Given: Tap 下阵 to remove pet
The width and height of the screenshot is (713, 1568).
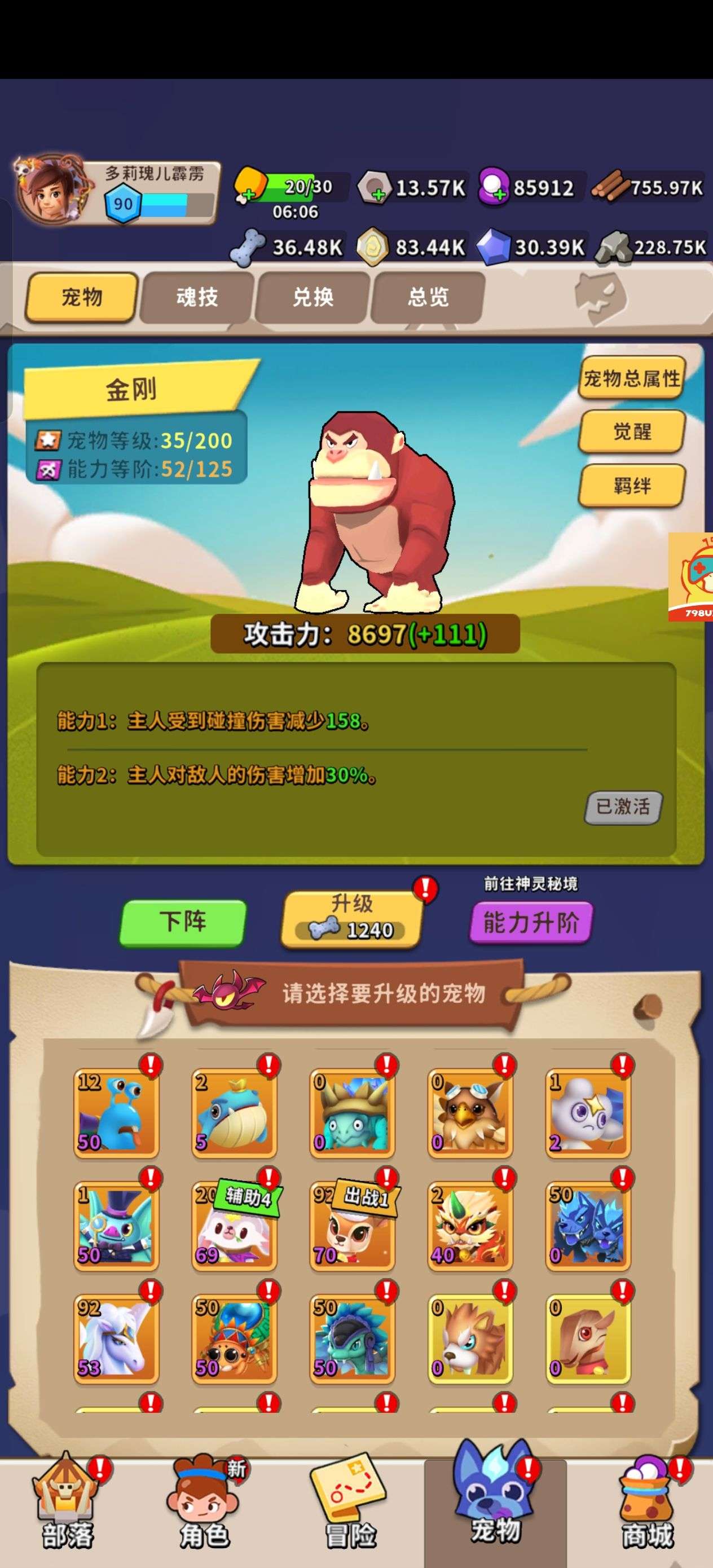Looking at the screenshot, I should pos(183,922).
